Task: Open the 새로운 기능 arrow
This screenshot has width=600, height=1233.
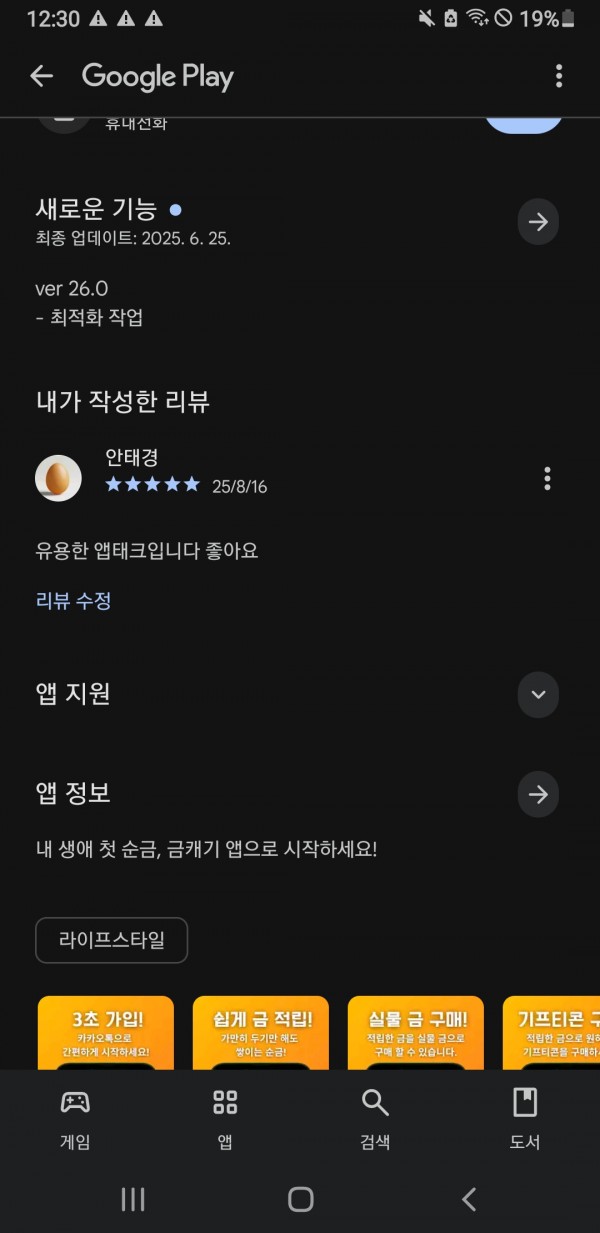Action: [x=538, y=222]
